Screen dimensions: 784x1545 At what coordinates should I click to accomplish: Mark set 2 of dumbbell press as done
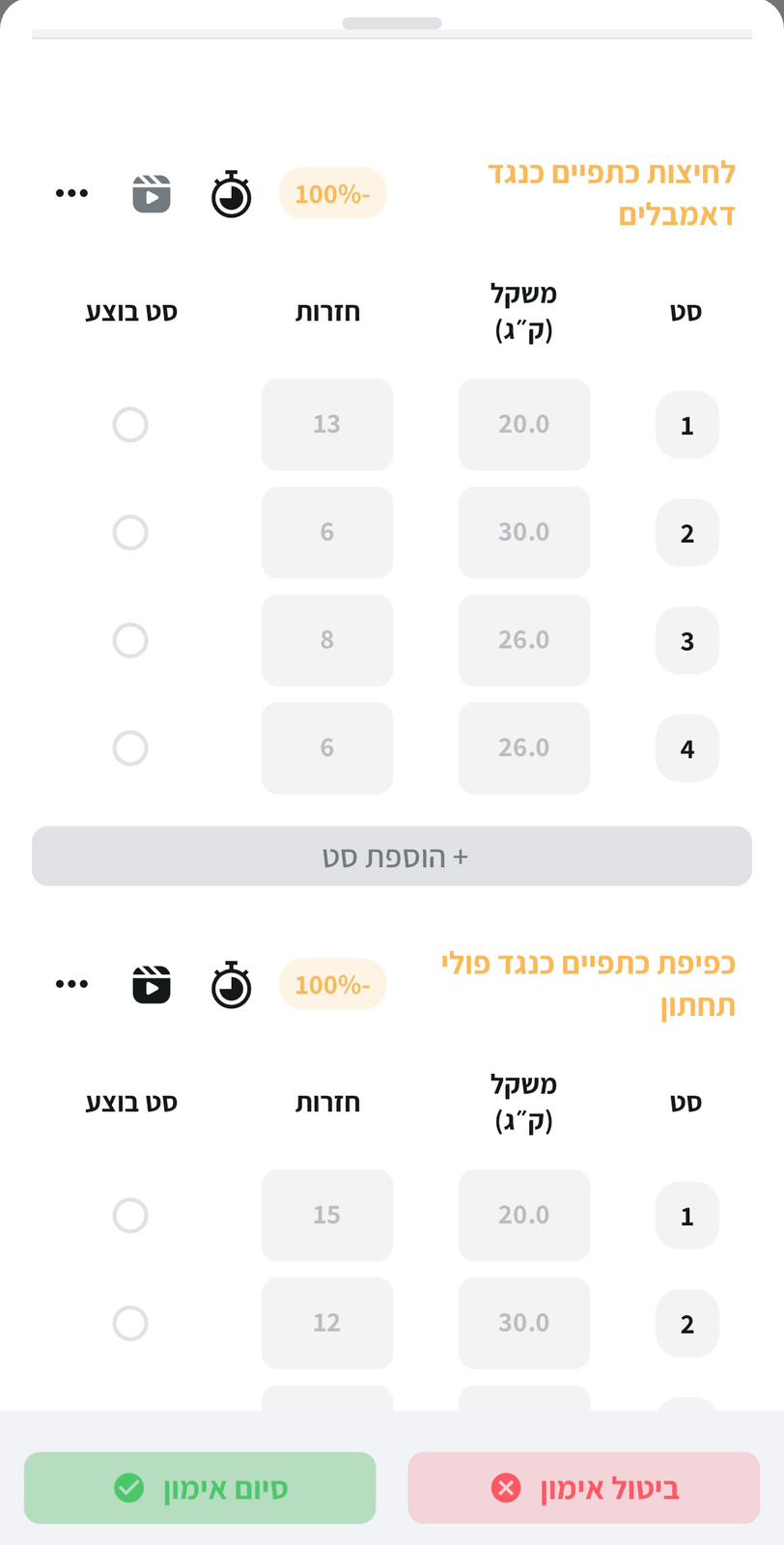pos(130,532)
